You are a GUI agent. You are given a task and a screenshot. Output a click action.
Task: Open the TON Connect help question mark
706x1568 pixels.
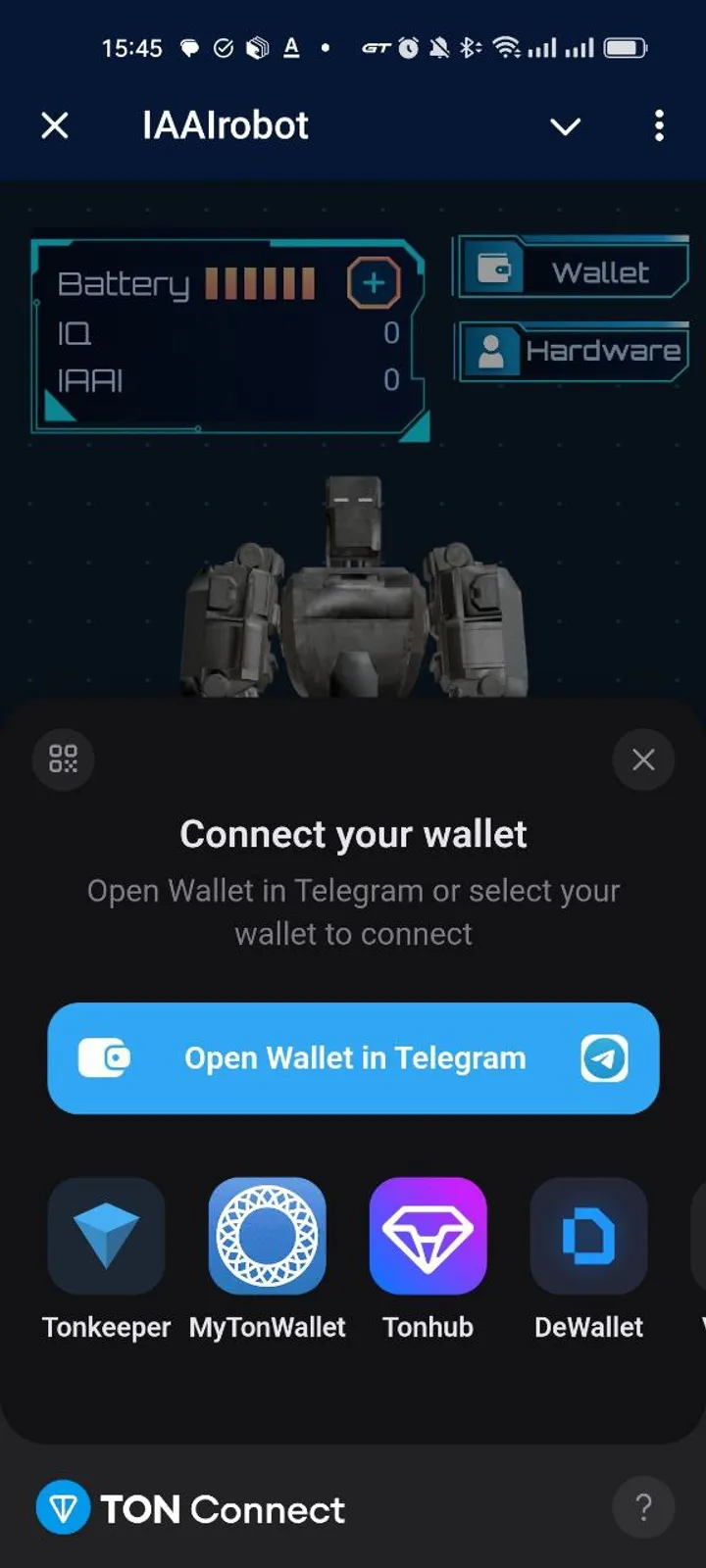coord(643,1507)
